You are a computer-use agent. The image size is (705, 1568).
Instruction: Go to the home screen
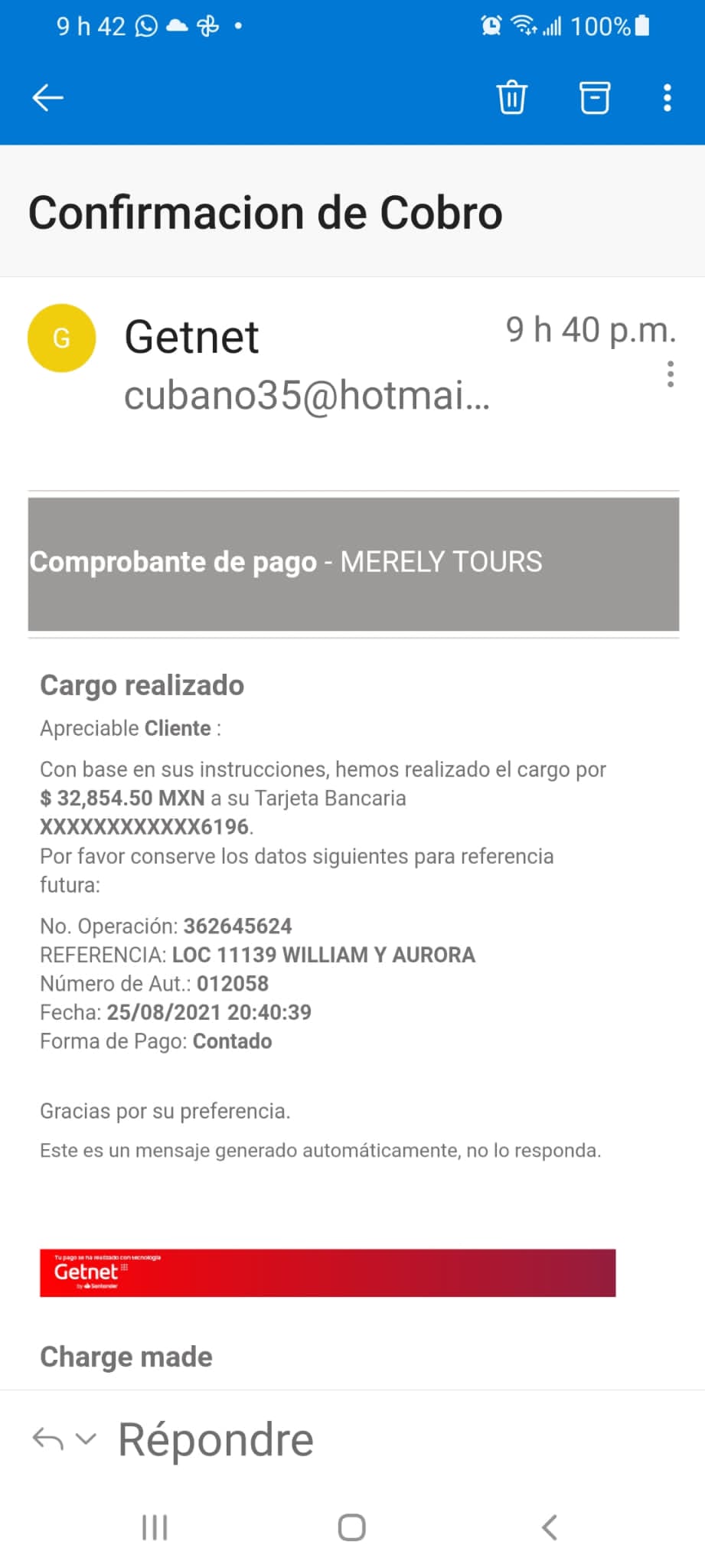point(351,1527)
